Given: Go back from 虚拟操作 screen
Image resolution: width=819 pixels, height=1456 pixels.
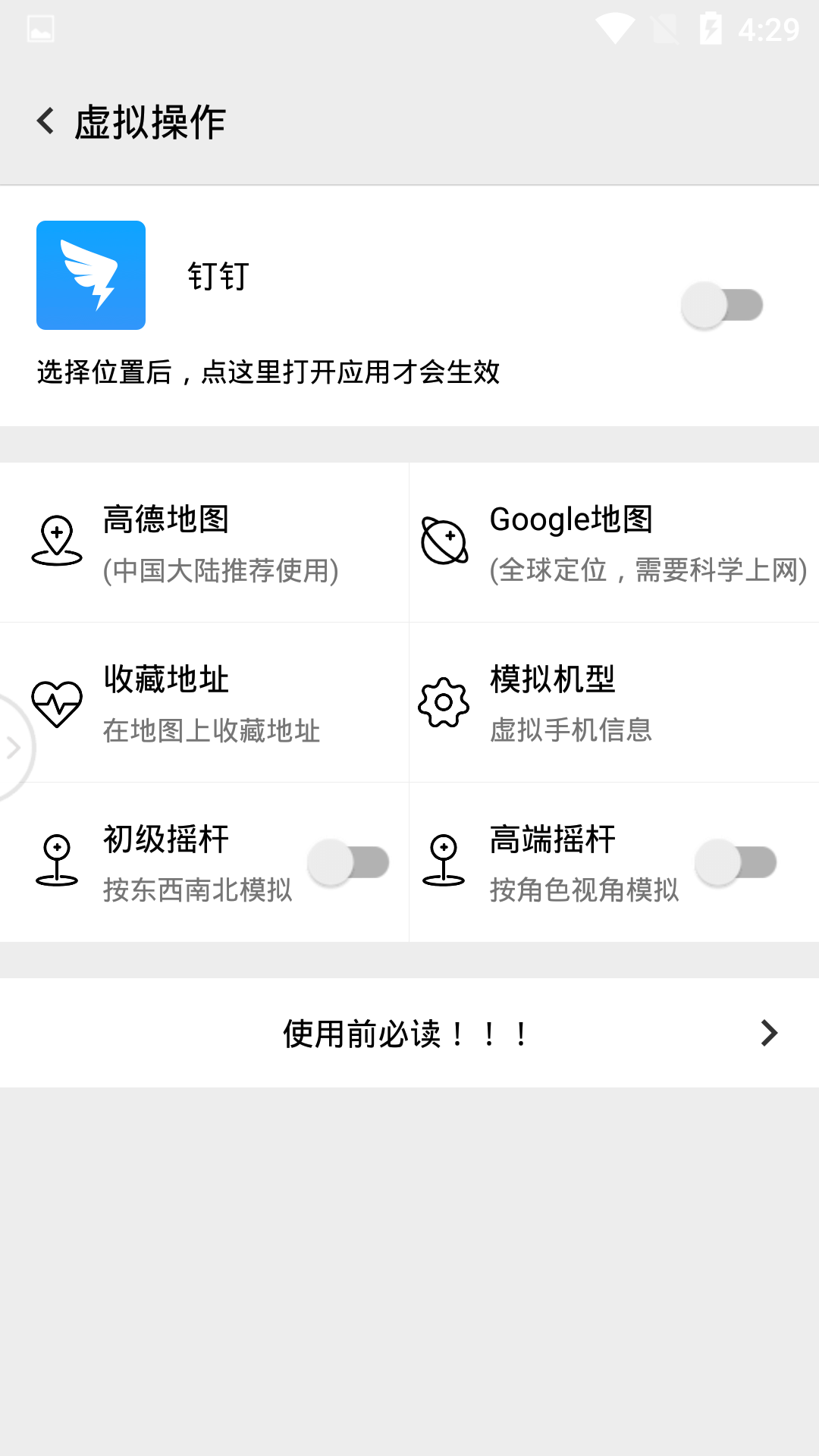Looking at the screenshot, I should 45,121.
